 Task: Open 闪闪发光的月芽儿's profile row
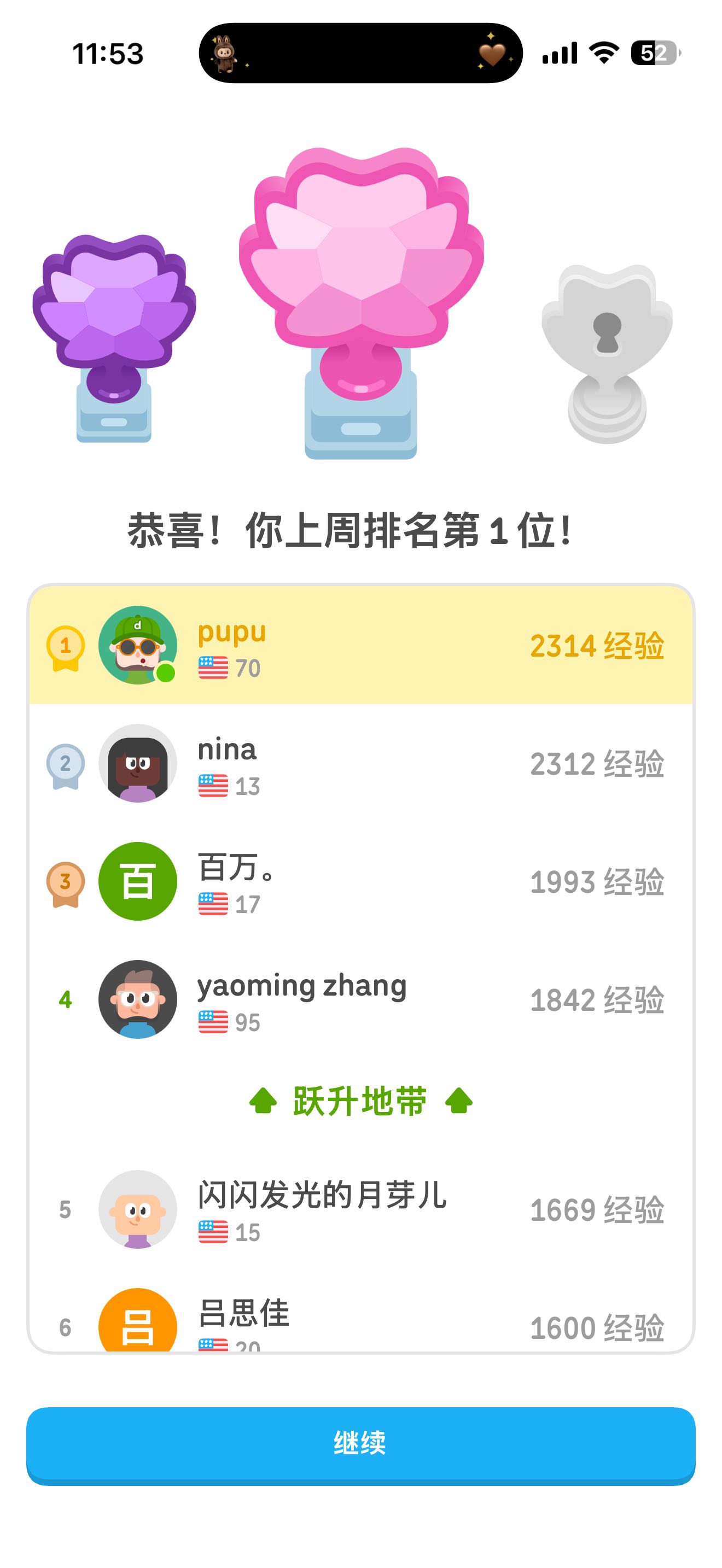point(360,1209)
